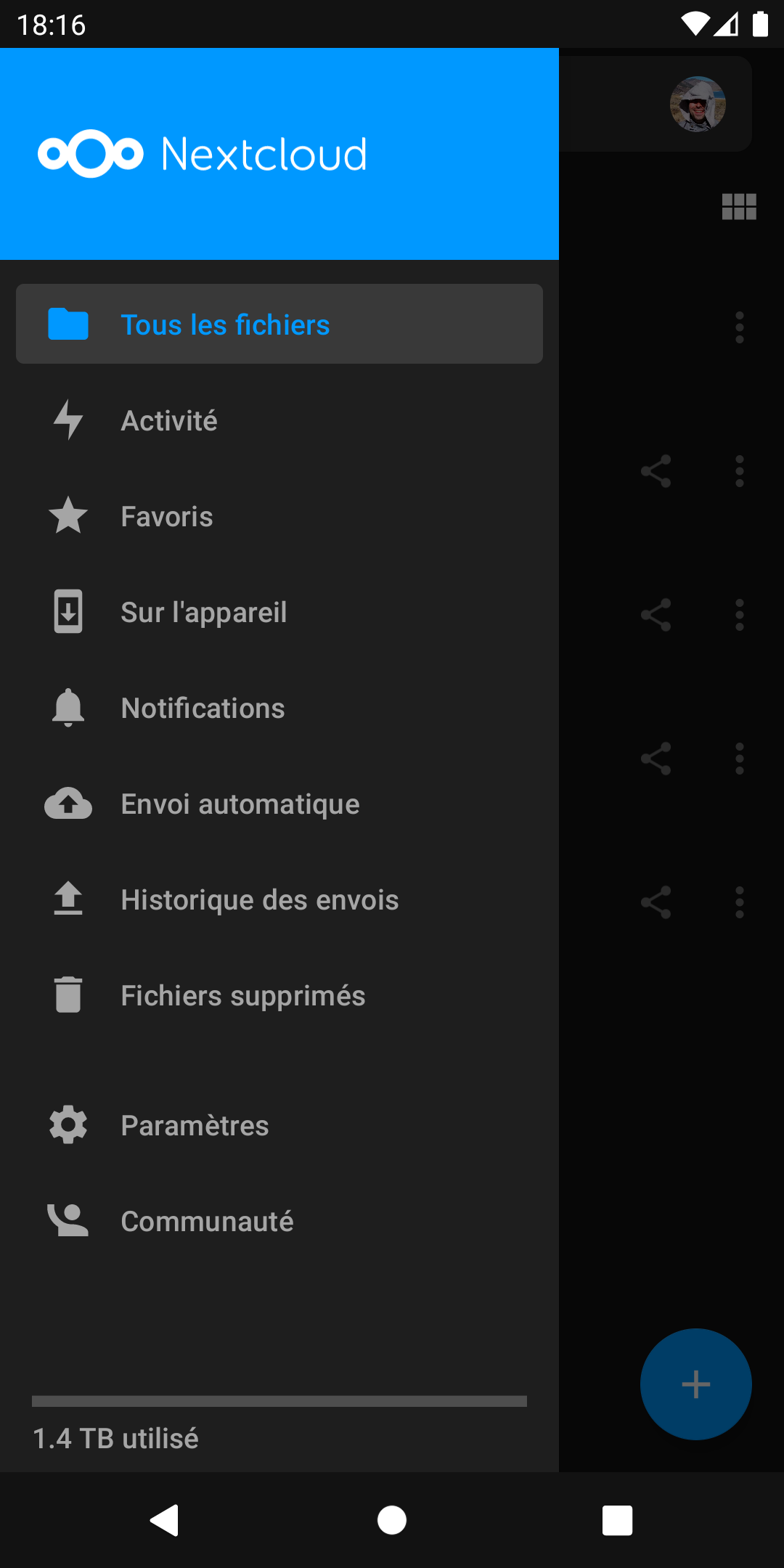Select Tous les fichiers in the drawer
Image resolution: width=784 pixels, height=1568 pixels.
coord(225,324)
